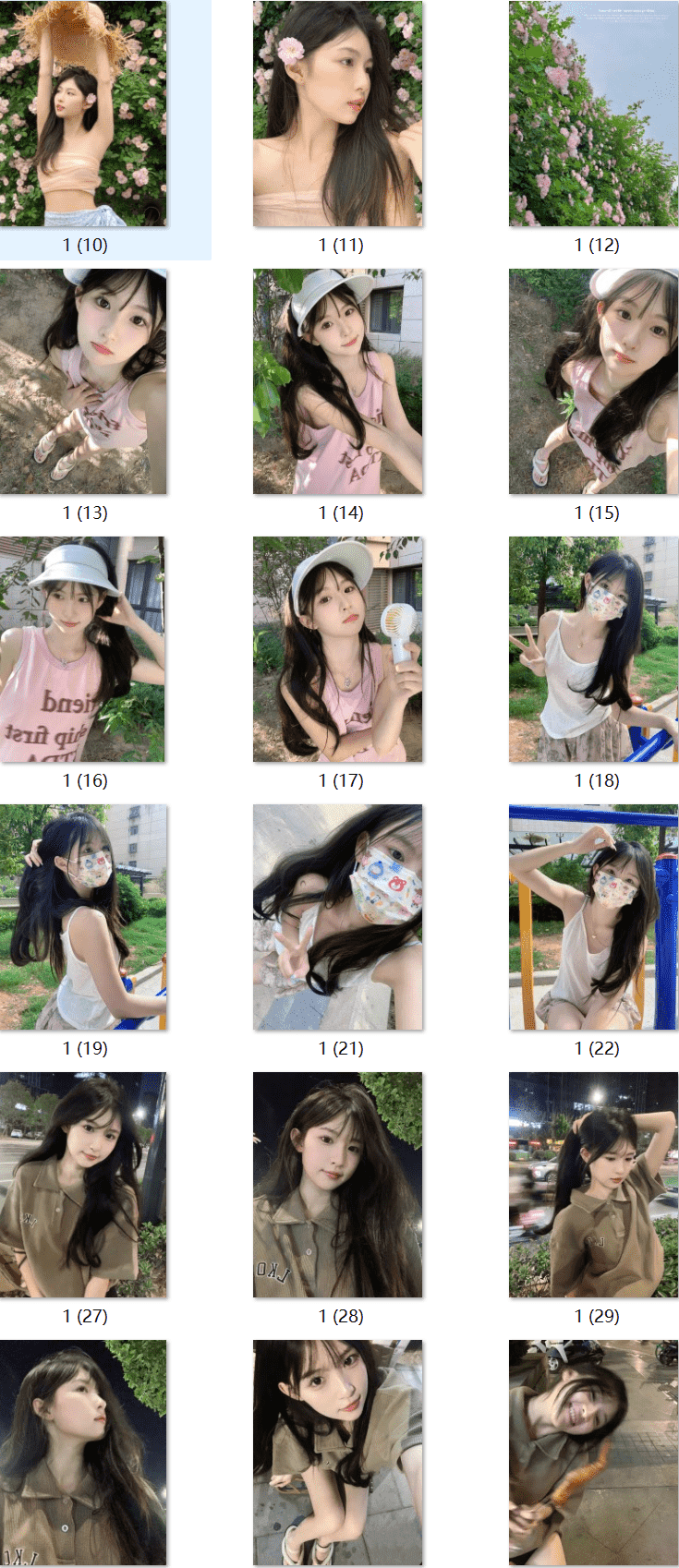
Task: Open the photo file 1 (11)
Action: pyautogui.click(x=338, y=114)
